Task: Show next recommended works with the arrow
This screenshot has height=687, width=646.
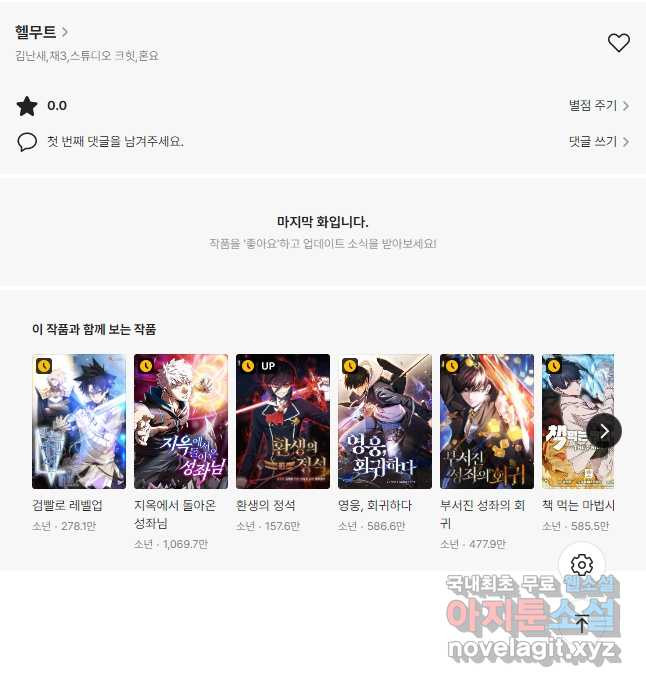Action: coord(604,431)
